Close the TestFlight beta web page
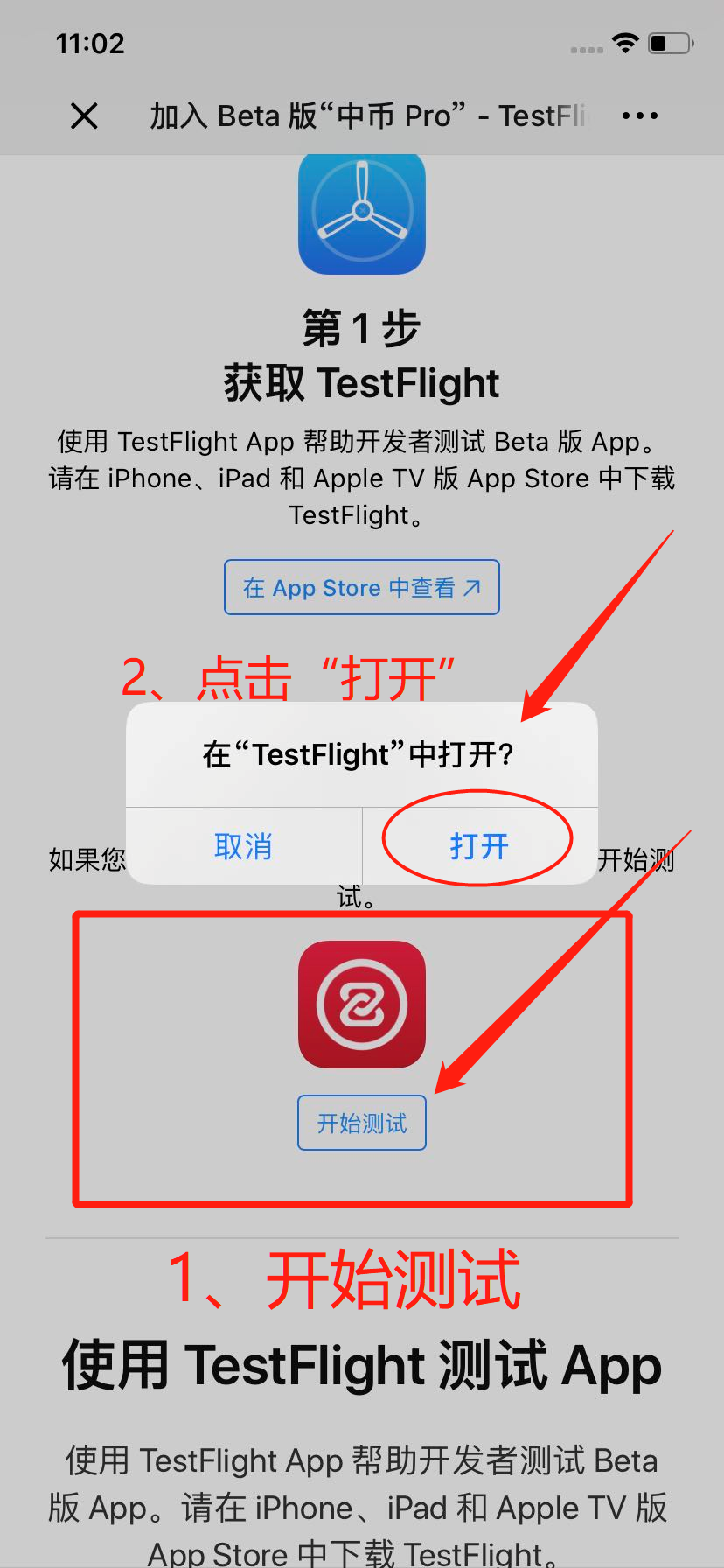Image resolution: width=724 pixels, height=1568 pixels. 84,115
